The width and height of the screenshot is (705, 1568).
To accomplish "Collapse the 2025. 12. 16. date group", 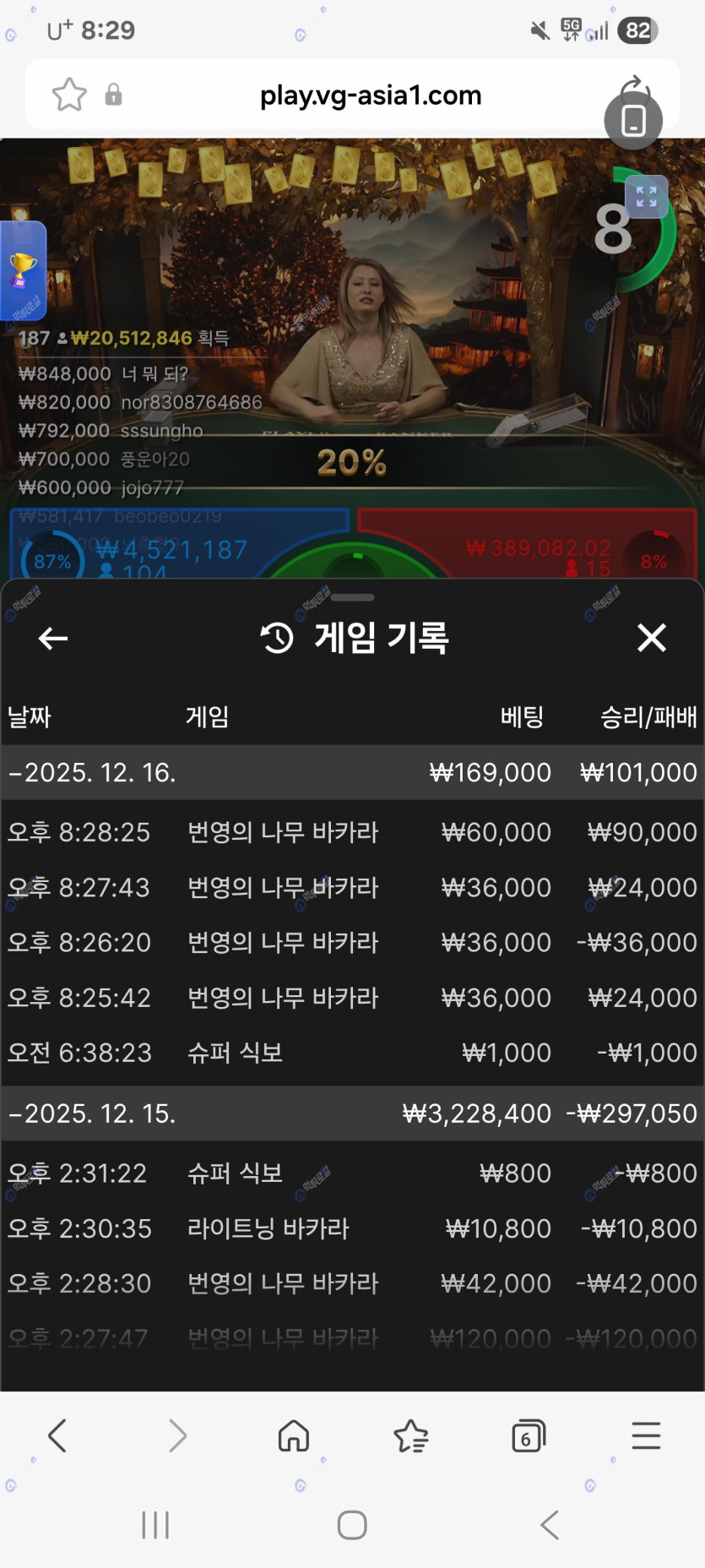I will click(x=93, y=772).
